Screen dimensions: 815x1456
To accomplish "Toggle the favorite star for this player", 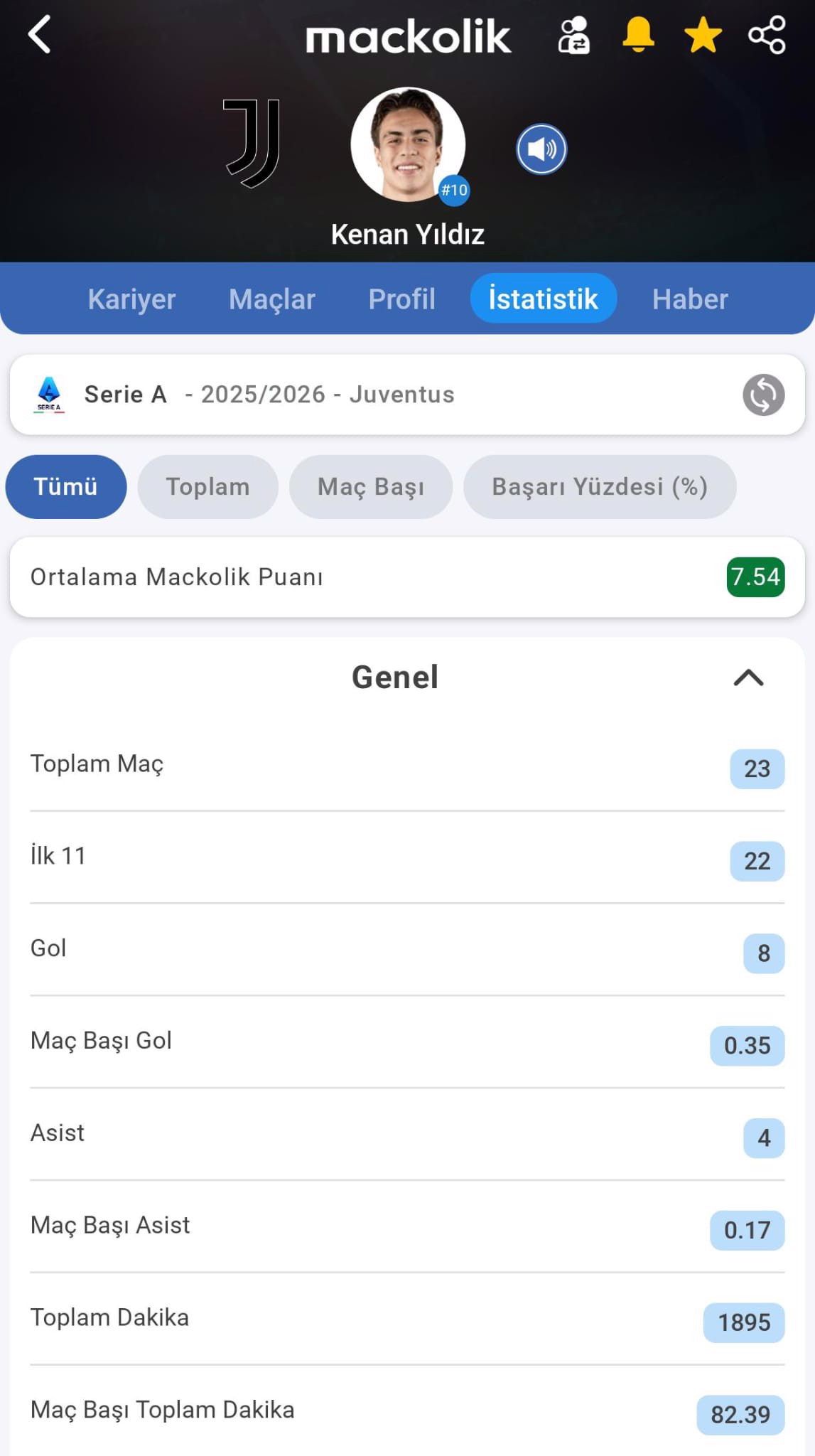I will coord(703,35).
